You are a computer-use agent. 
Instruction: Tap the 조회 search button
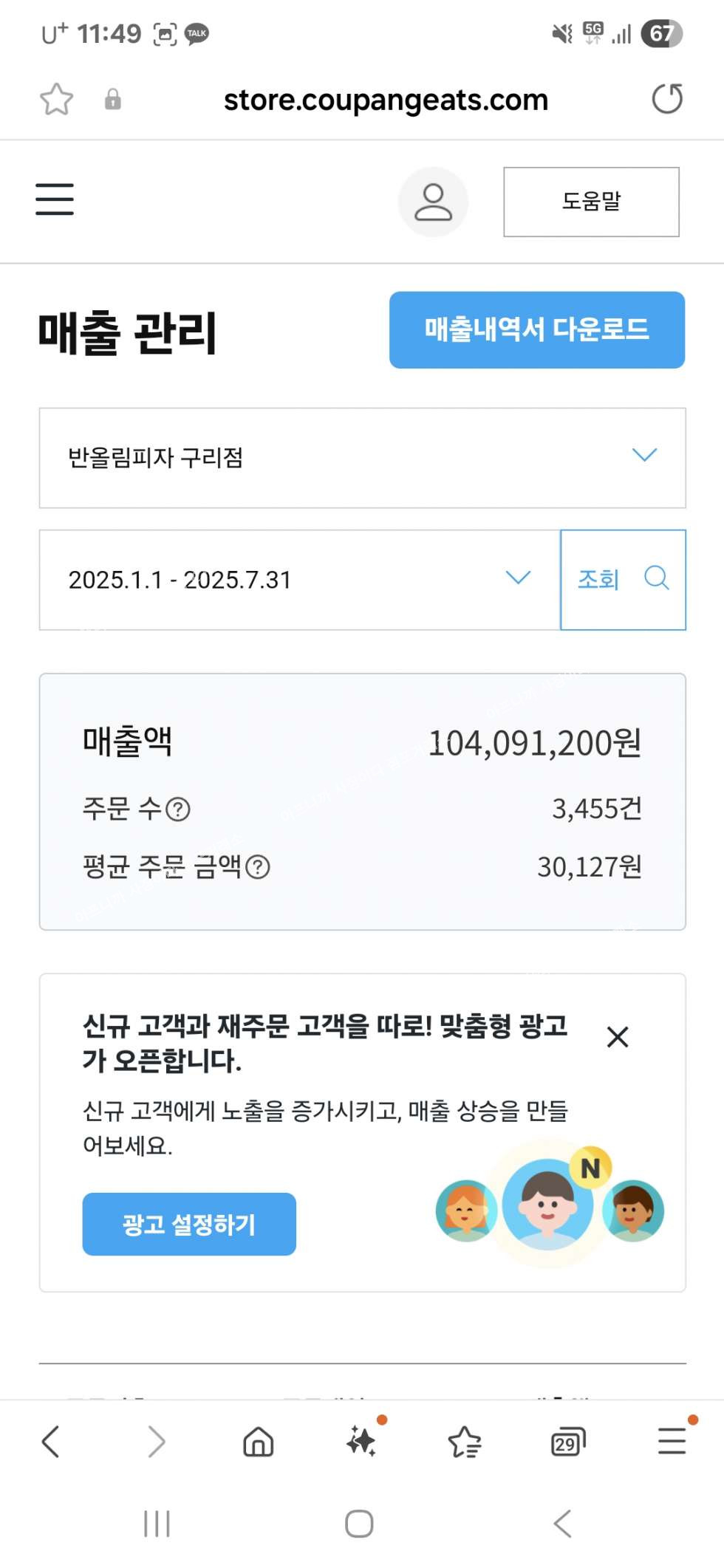click(x=623, y=580)
